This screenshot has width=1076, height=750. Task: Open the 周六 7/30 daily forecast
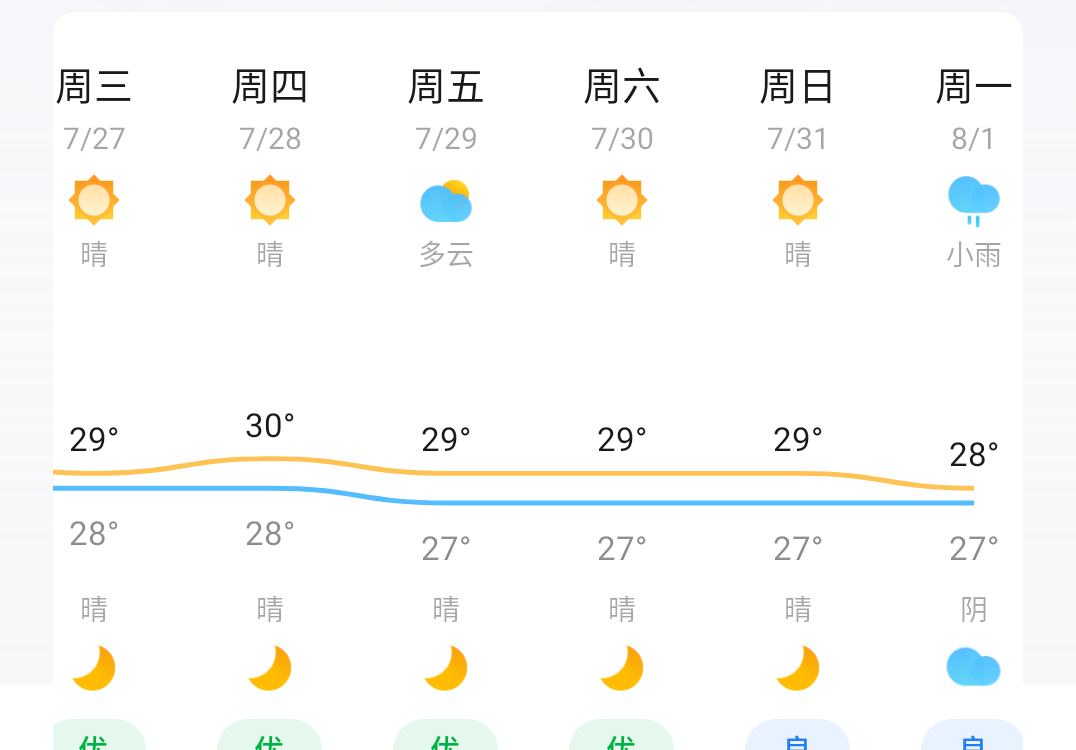click(x=622, y=200)
